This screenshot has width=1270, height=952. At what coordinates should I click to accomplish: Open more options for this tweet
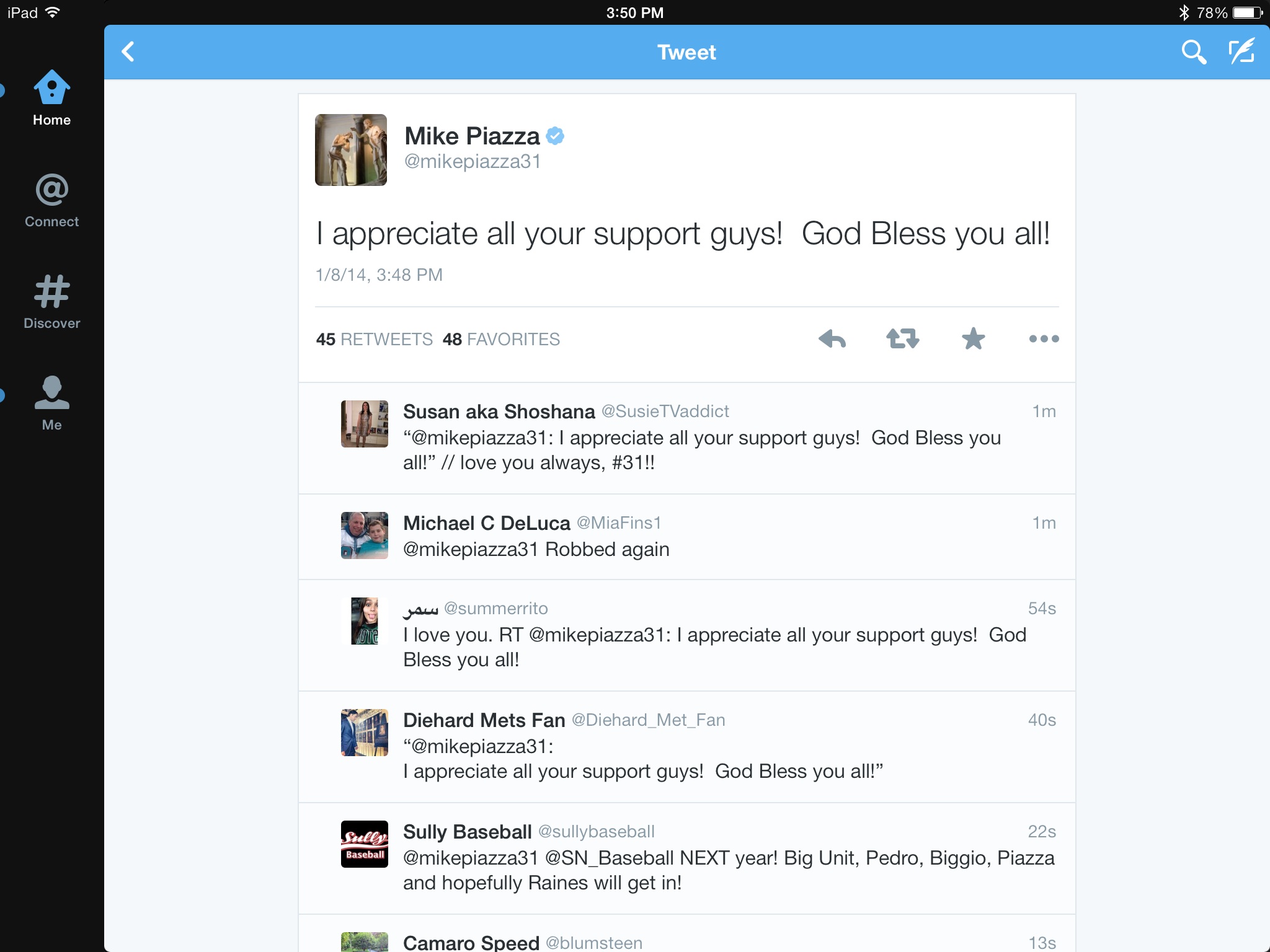click(x=1044, y=339)
